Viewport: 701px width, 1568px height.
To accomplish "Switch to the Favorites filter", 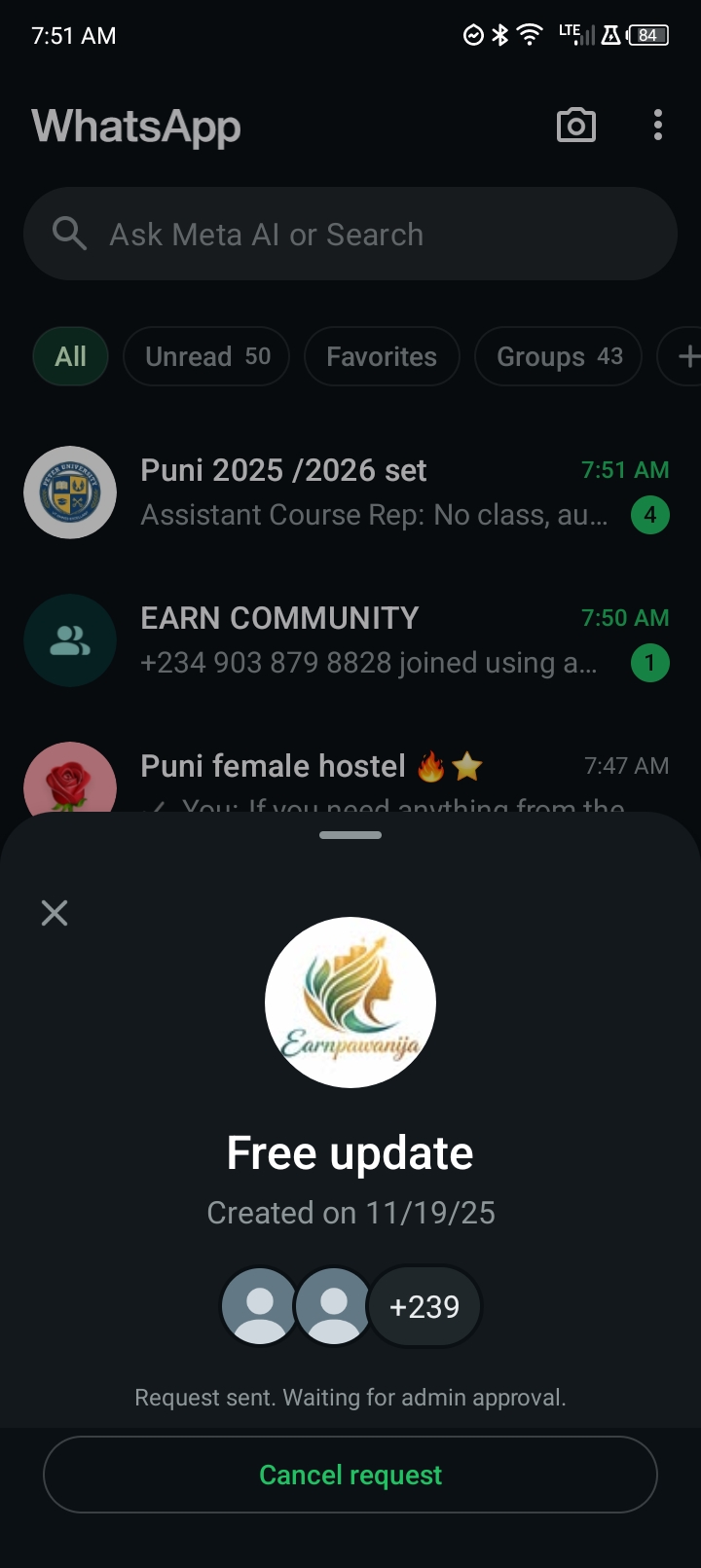I will tap(382, 357).
